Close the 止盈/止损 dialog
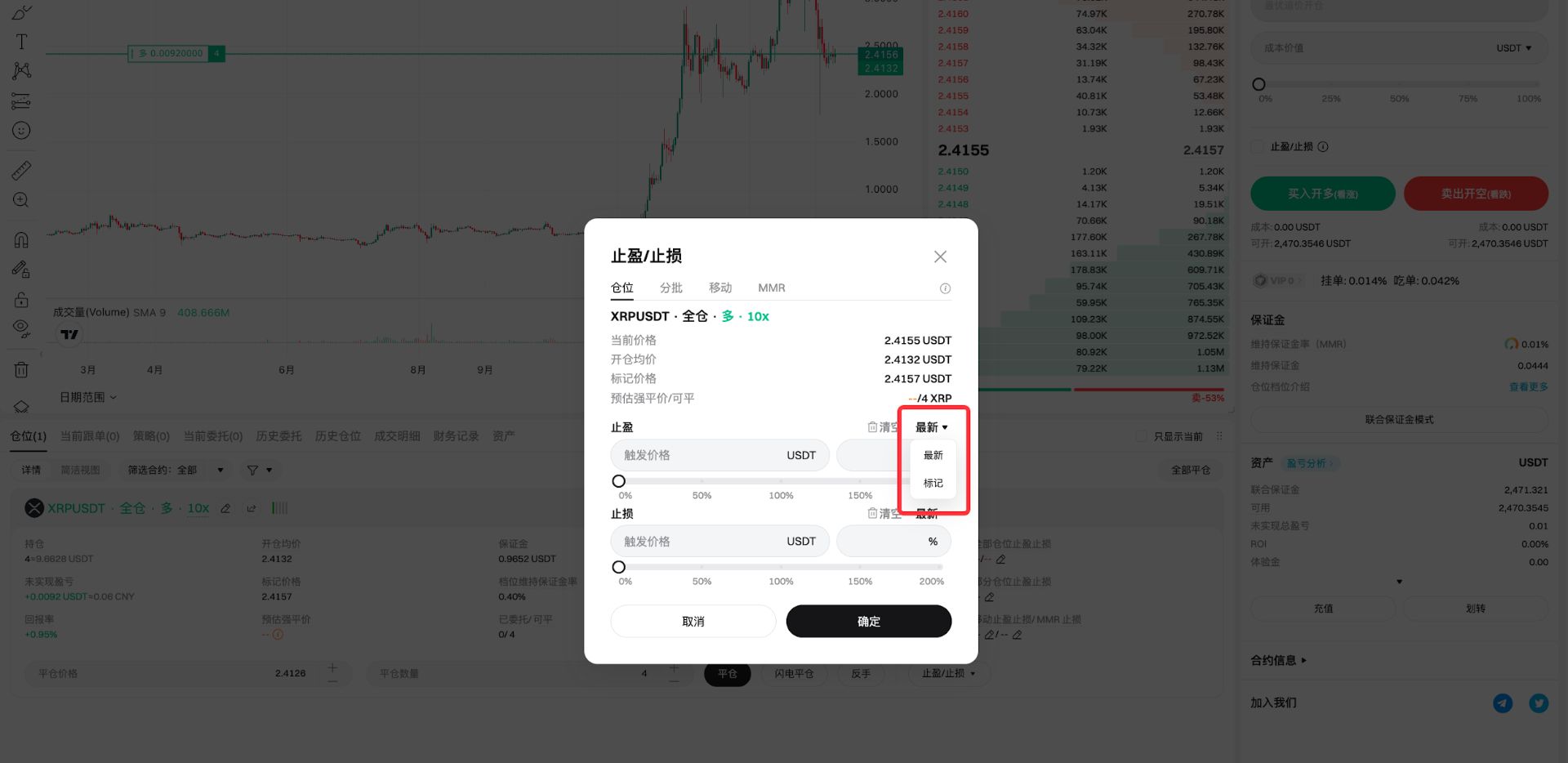This screenshot has height=763, width=1568. point(940,257)
